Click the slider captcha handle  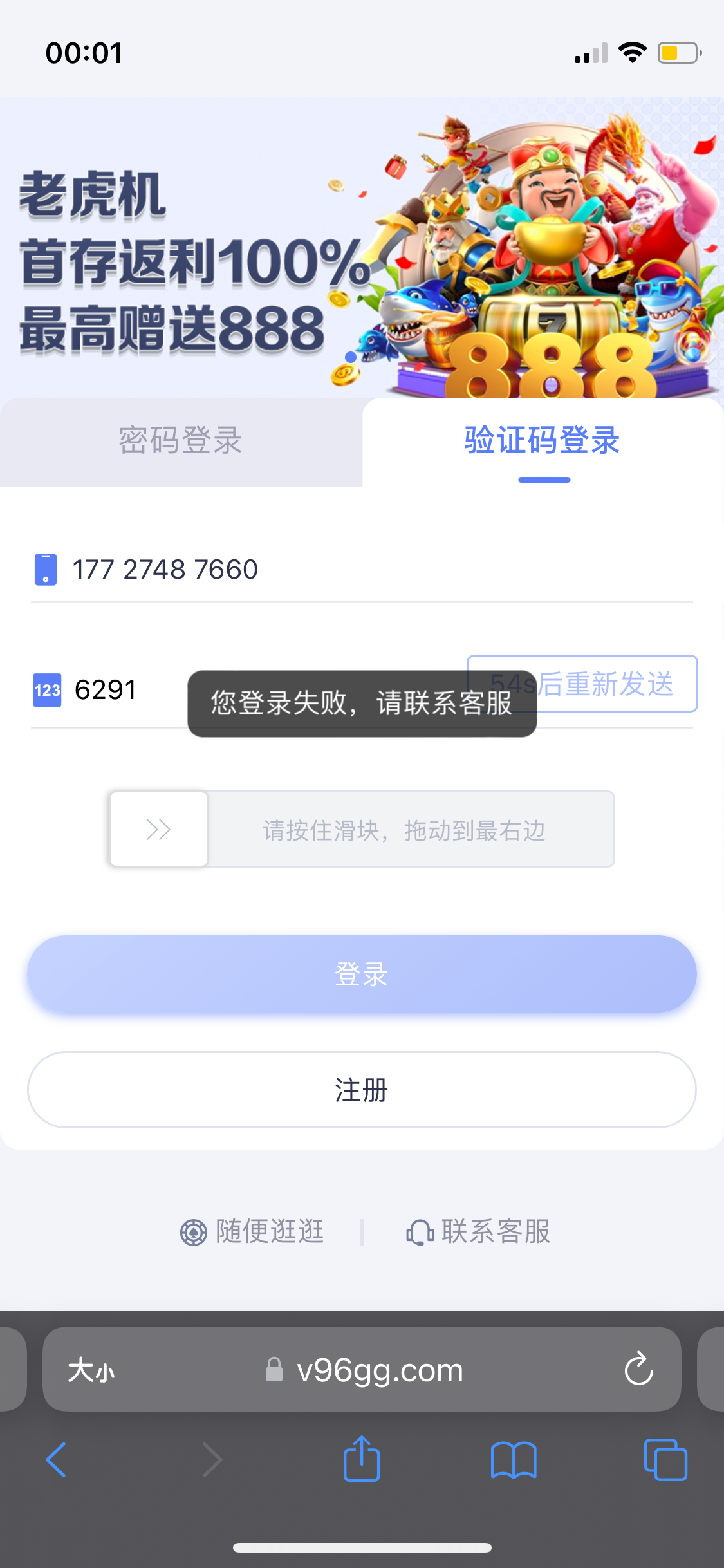[x=158, y=829]
